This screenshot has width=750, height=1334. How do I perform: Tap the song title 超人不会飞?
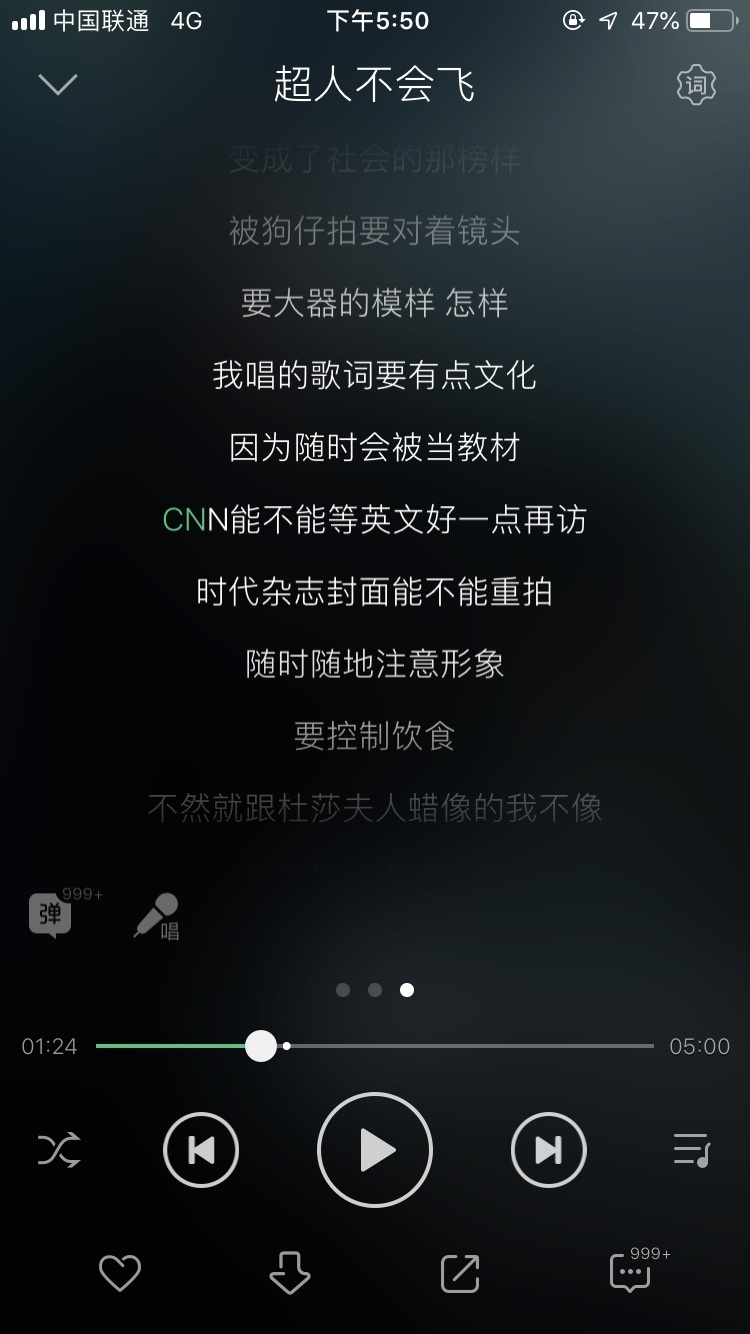(x=375, y=86)
